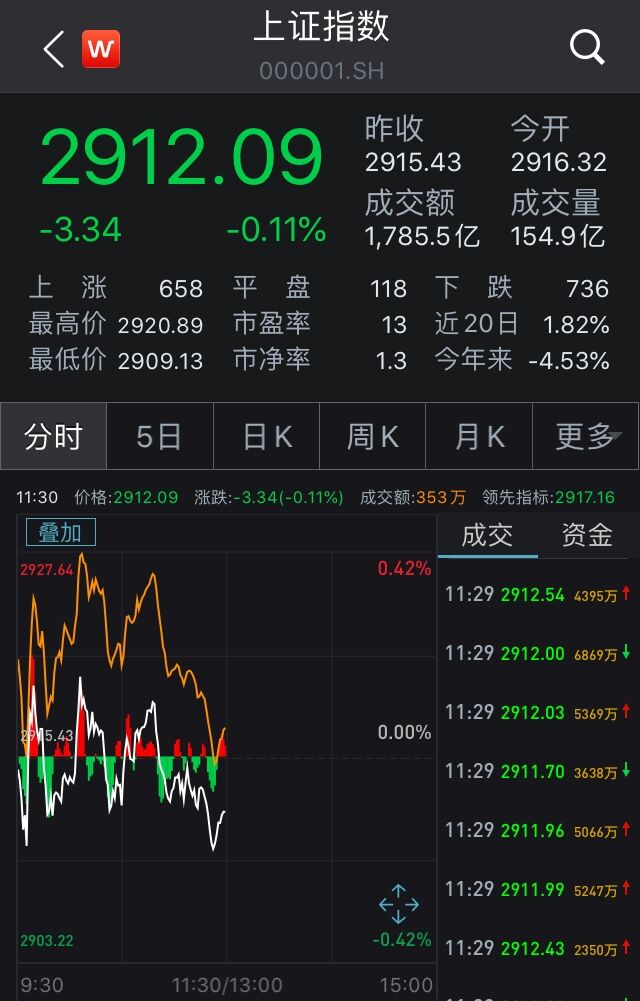640x1001 pixels.
Task: Select the 成交 trades tab
Action: (x=487, y=536)
